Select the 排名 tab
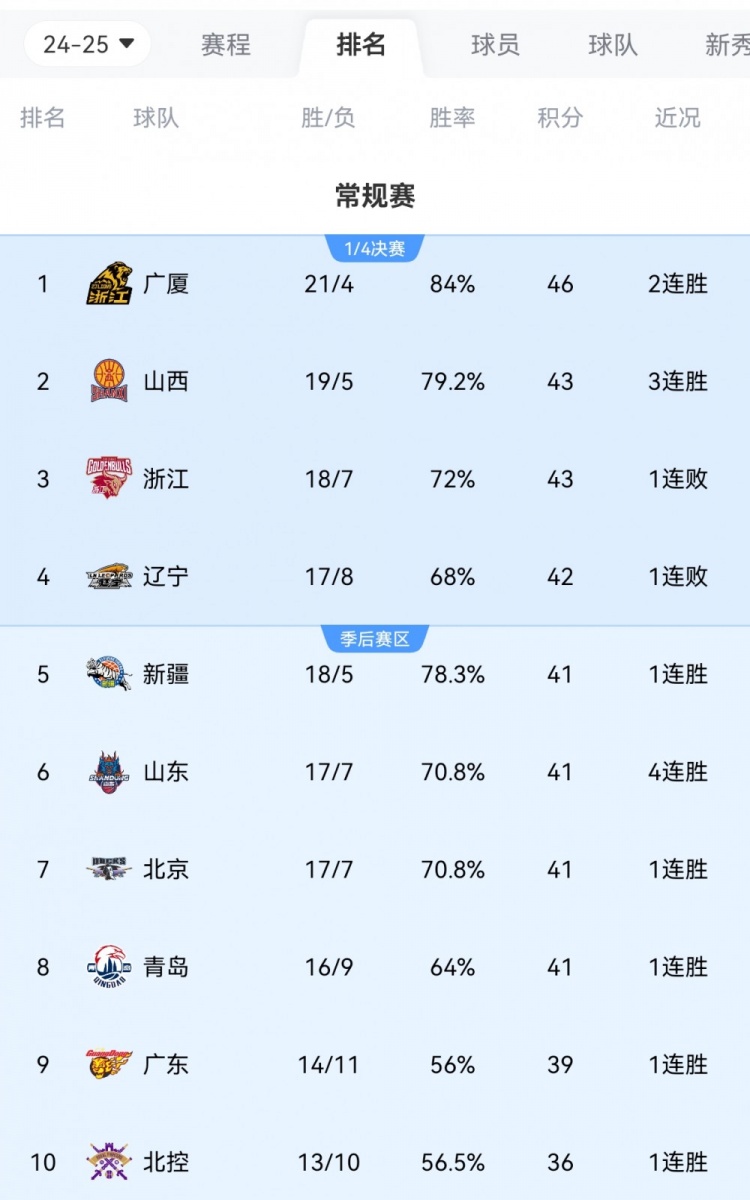 (x=361, y=45)
